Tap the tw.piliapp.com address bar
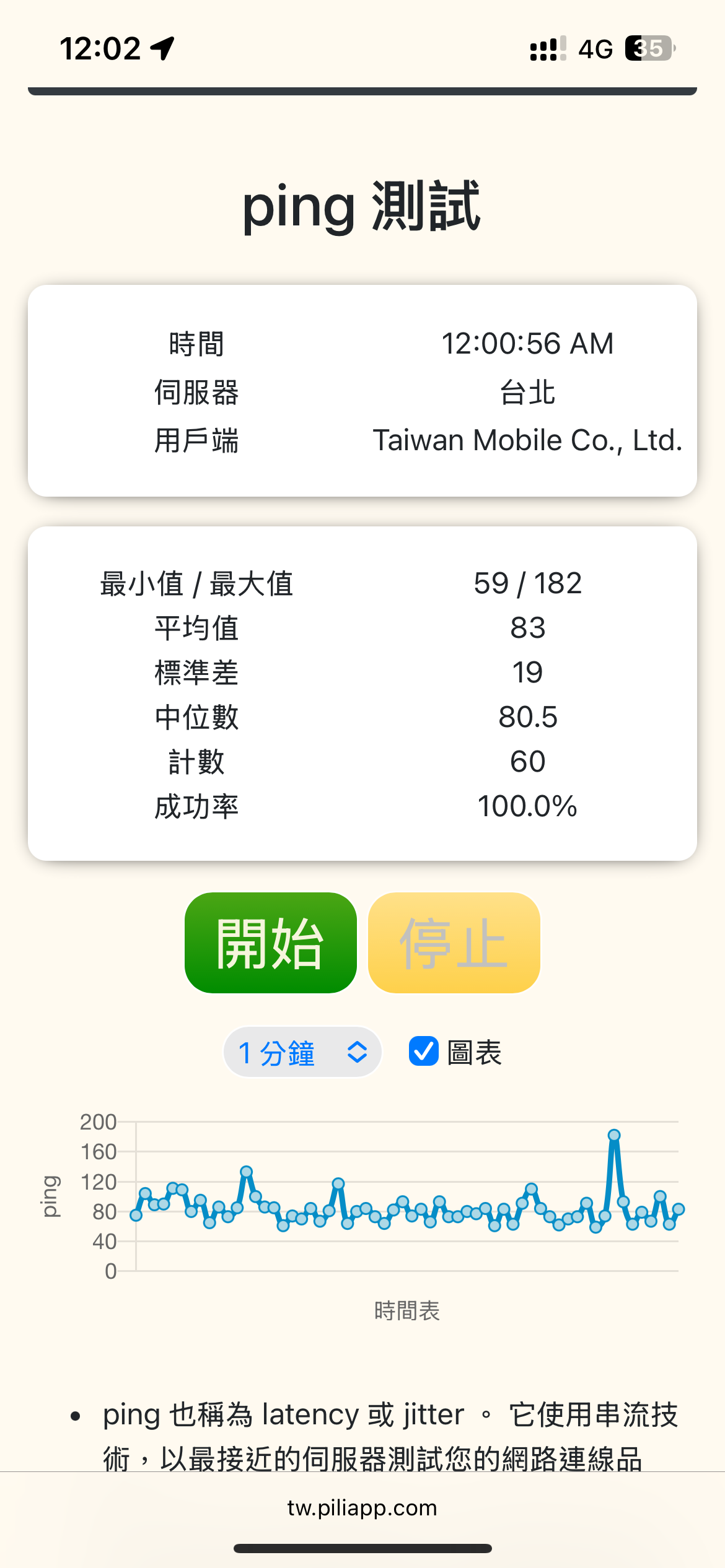 362,1507
